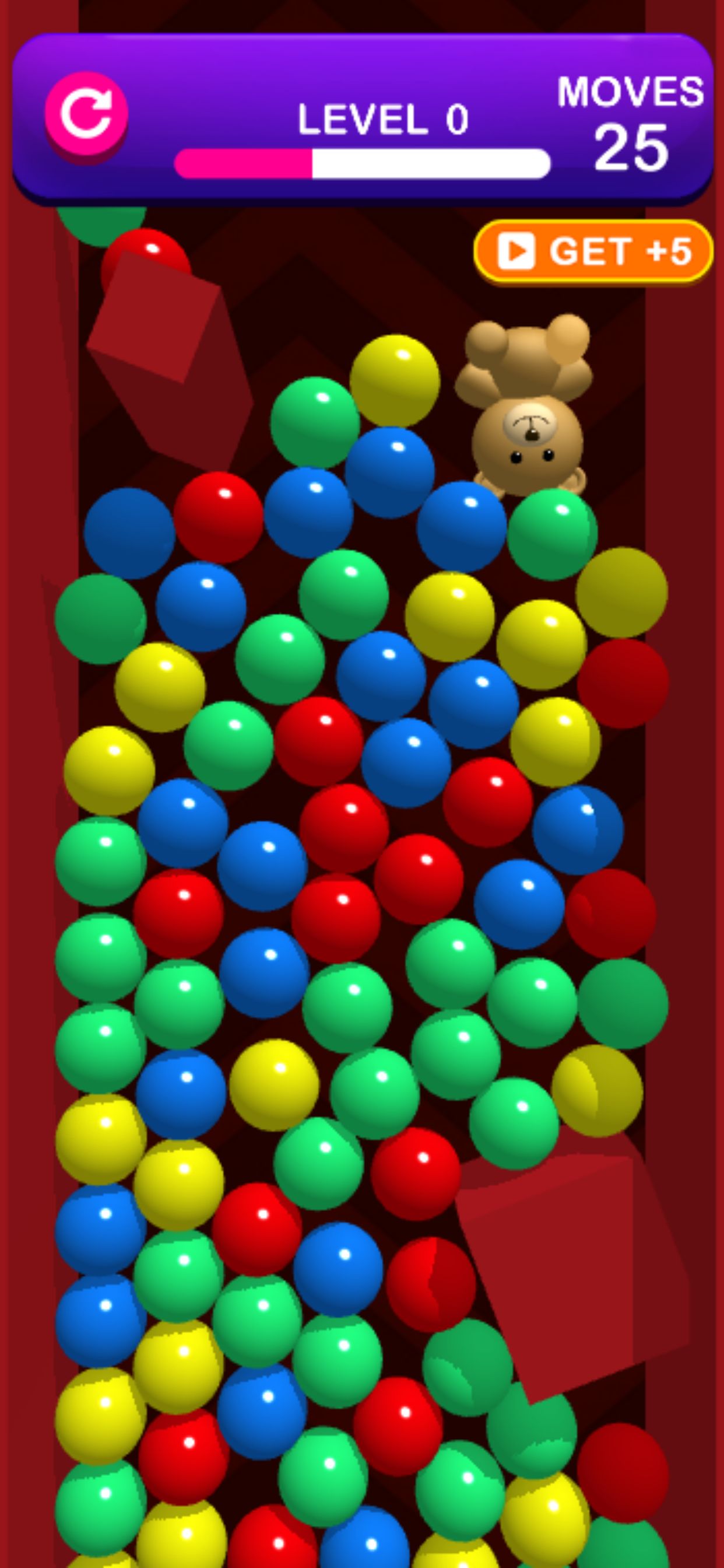The width and height of the screenshot is (724, 1568).
Task: Pop the yellow ball beside the teddy bear
Action: (x=395, y=380)
